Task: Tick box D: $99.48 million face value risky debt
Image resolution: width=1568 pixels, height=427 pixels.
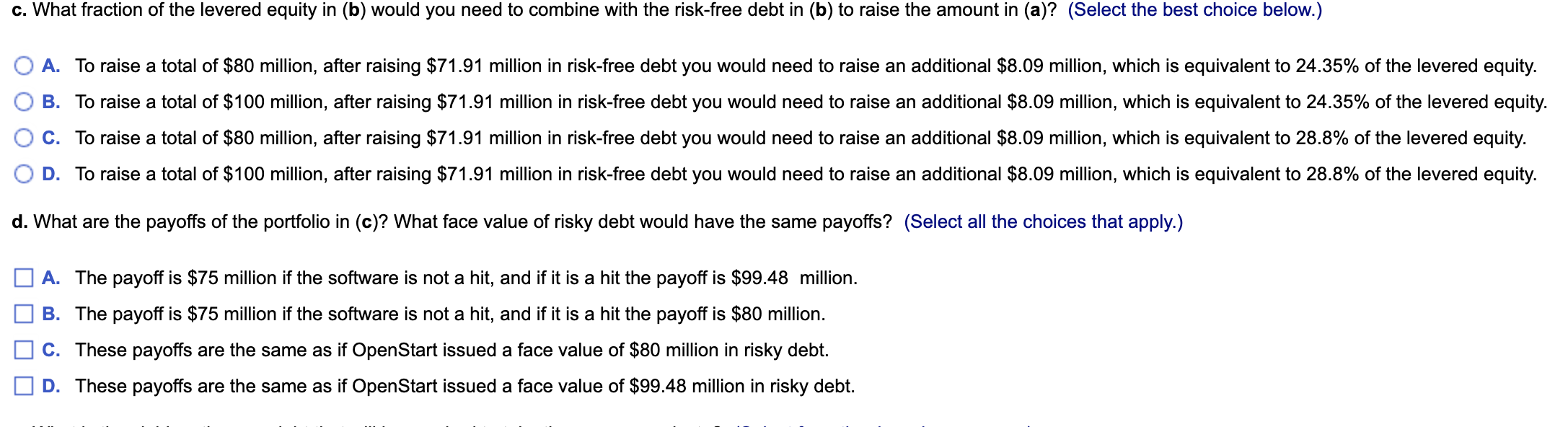Action: tap(23, 386)
